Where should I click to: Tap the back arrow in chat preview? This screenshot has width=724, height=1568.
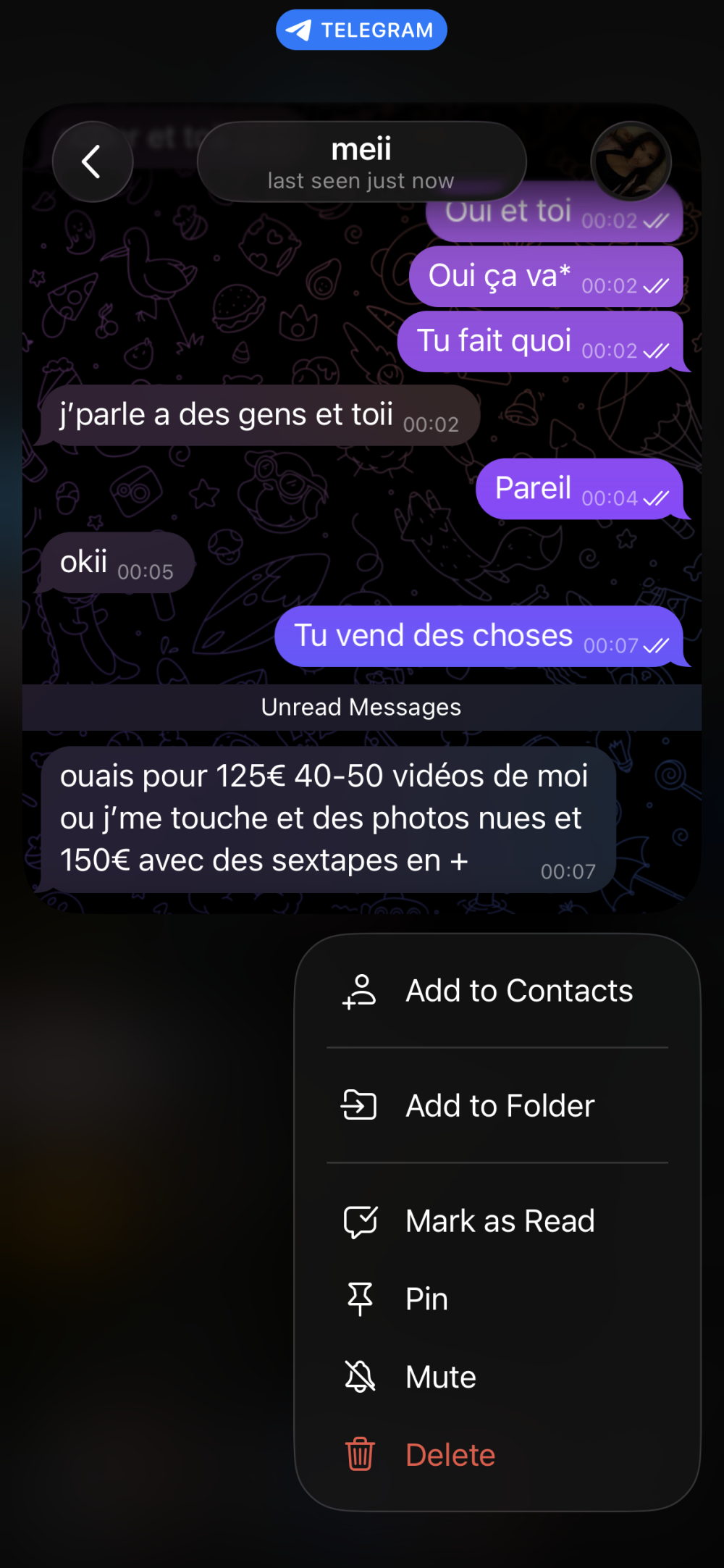click(x=92, y=162)
